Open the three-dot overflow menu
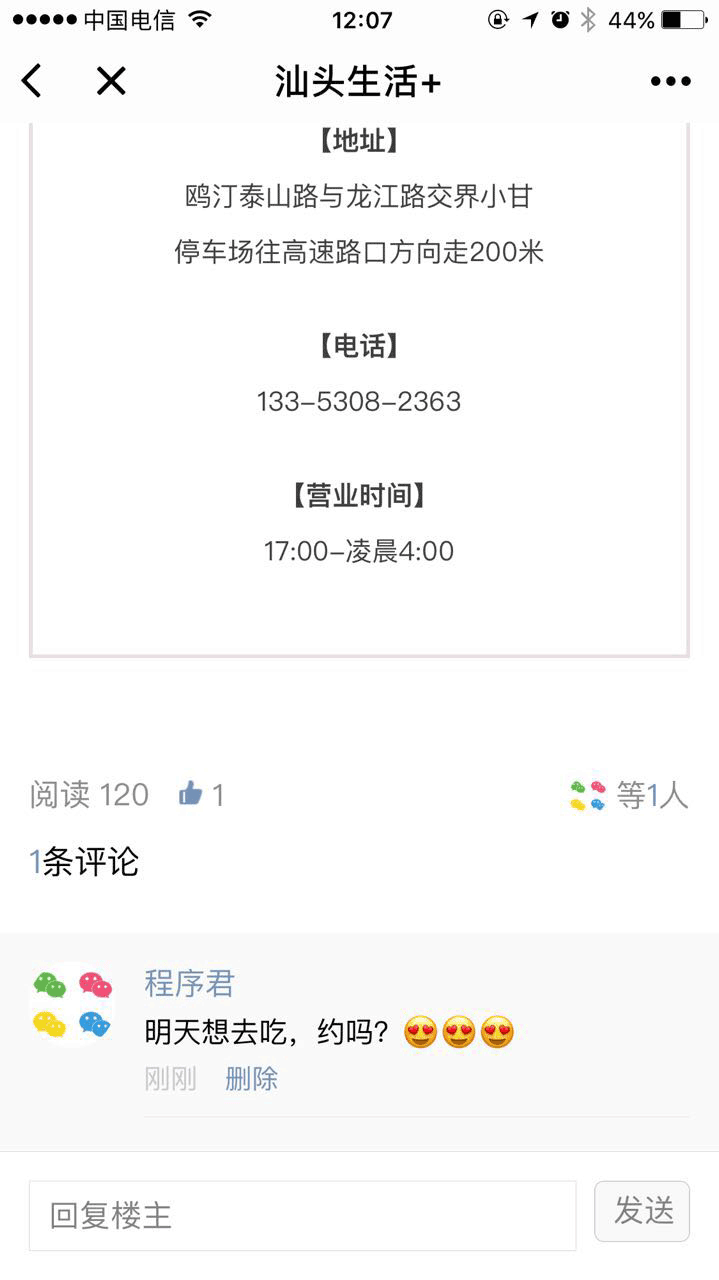 coord(670,82)
